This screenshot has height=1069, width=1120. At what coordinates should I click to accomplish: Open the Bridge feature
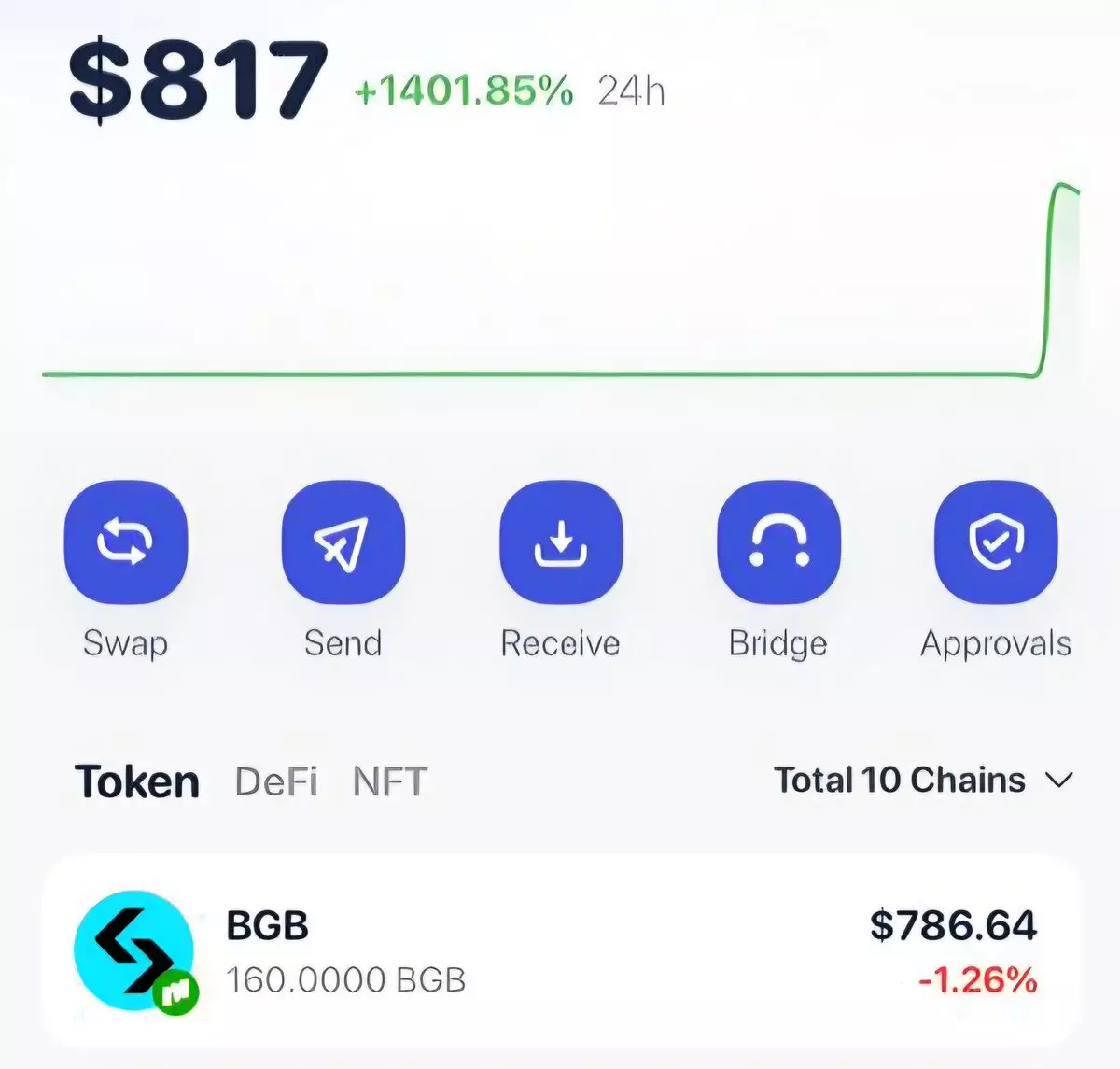pyautogui.click(x=778, y=542)
